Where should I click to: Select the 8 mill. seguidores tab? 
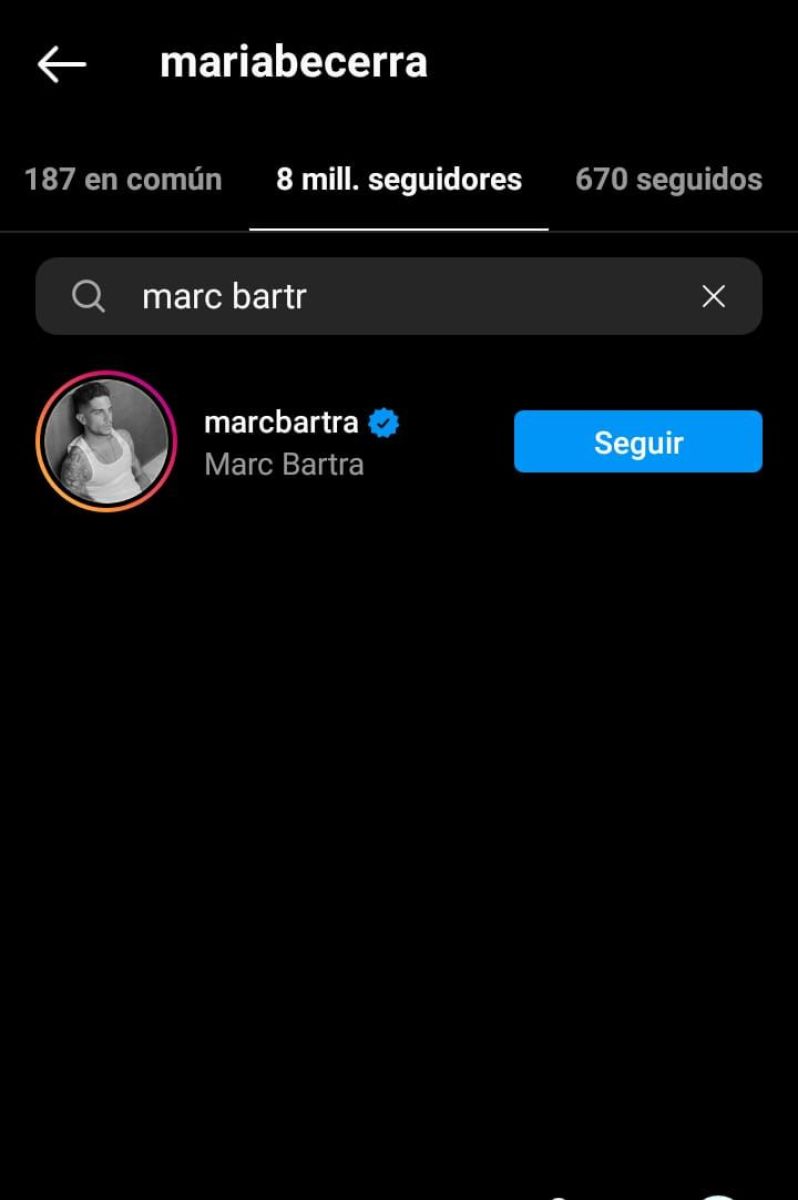[x=399, y=180]
